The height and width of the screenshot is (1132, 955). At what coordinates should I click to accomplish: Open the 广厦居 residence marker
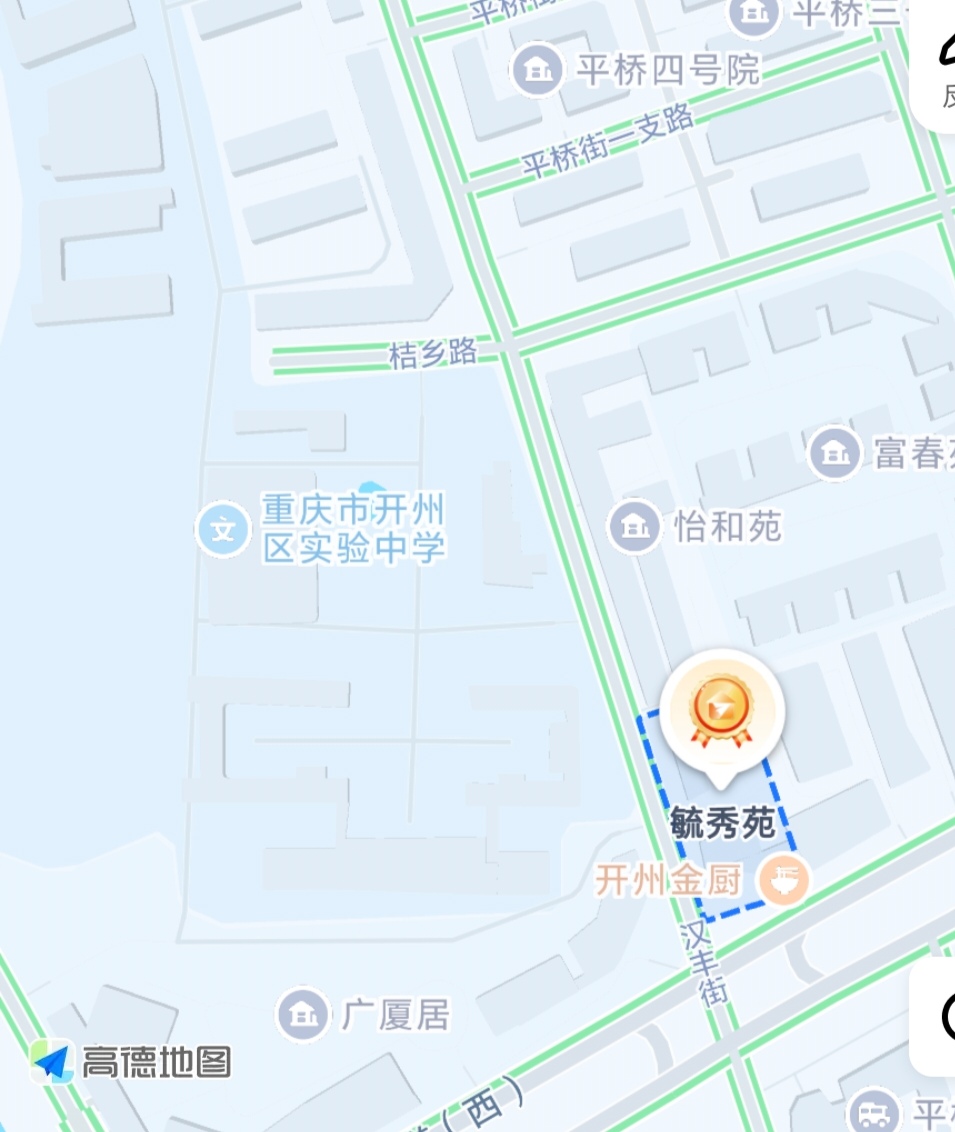(x=302, y=1014)
